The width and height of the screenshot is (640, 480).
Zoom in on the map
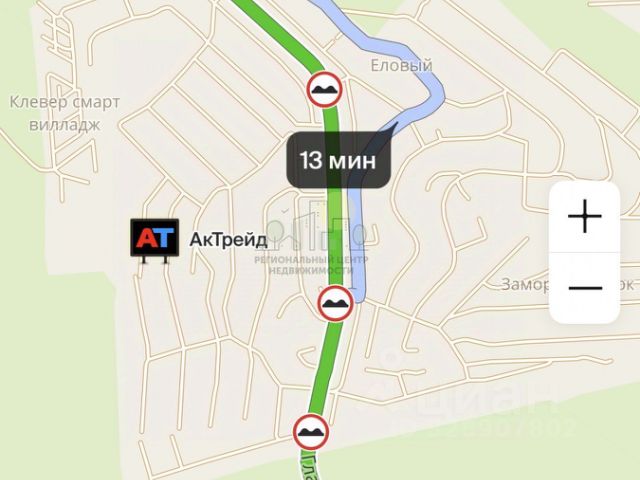(x=584, y=217)
